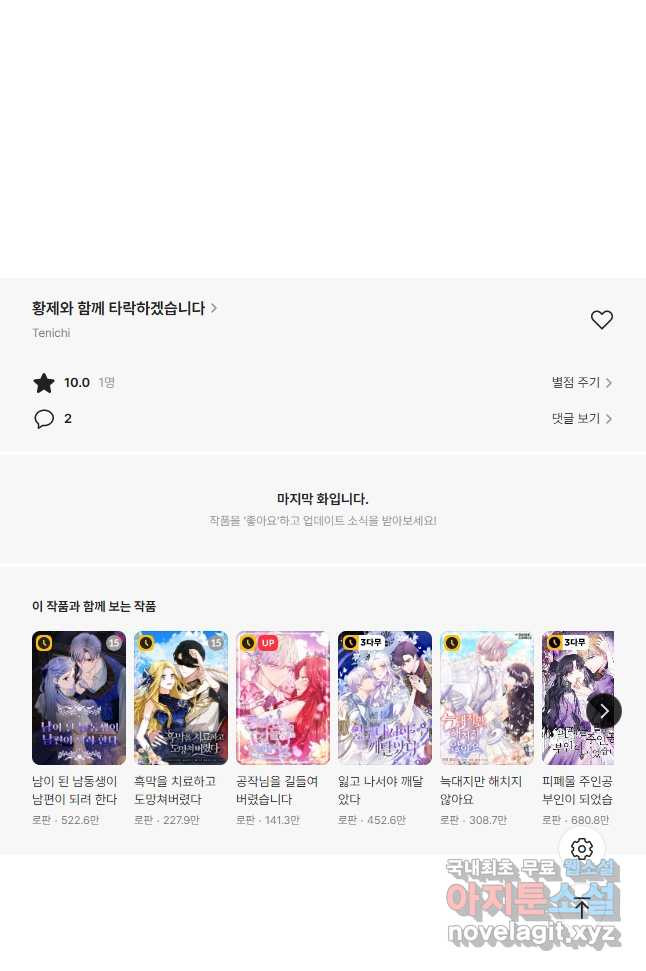The height and width of the screenshot is (971, 646).
Task: Jump to top with the up arrow
Action: click(582, 907)
